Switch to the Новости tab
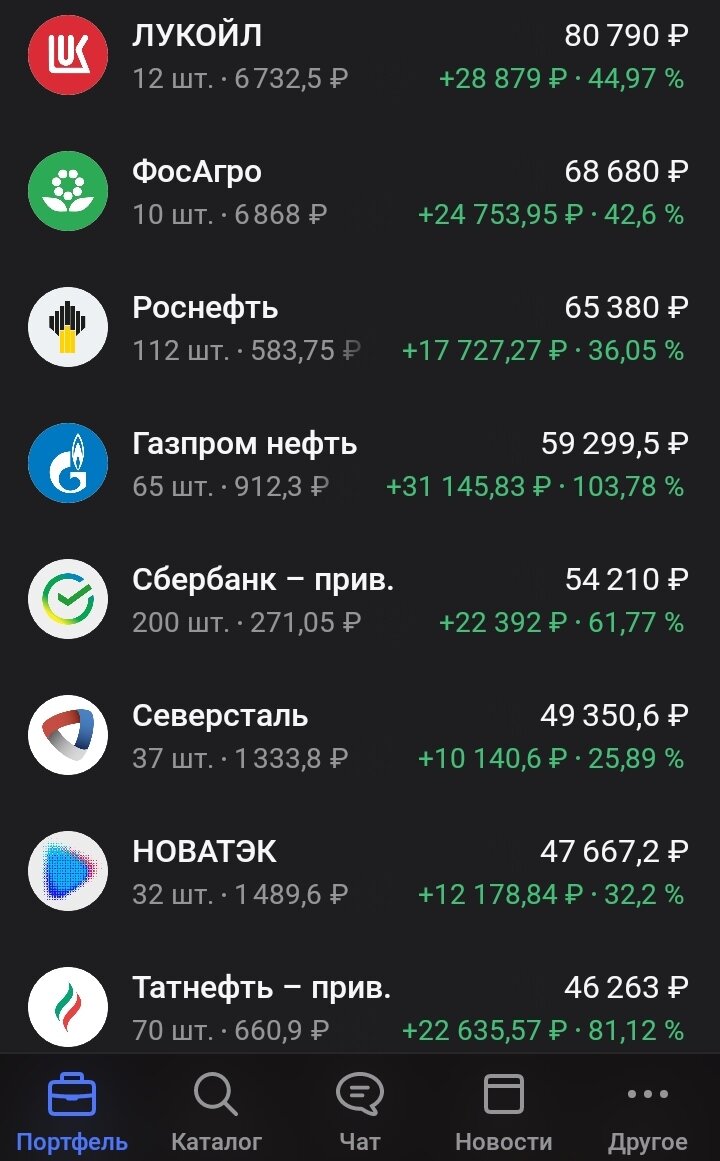The width and height of the screenshot is (720, 1161). [x=504, y=1110]
